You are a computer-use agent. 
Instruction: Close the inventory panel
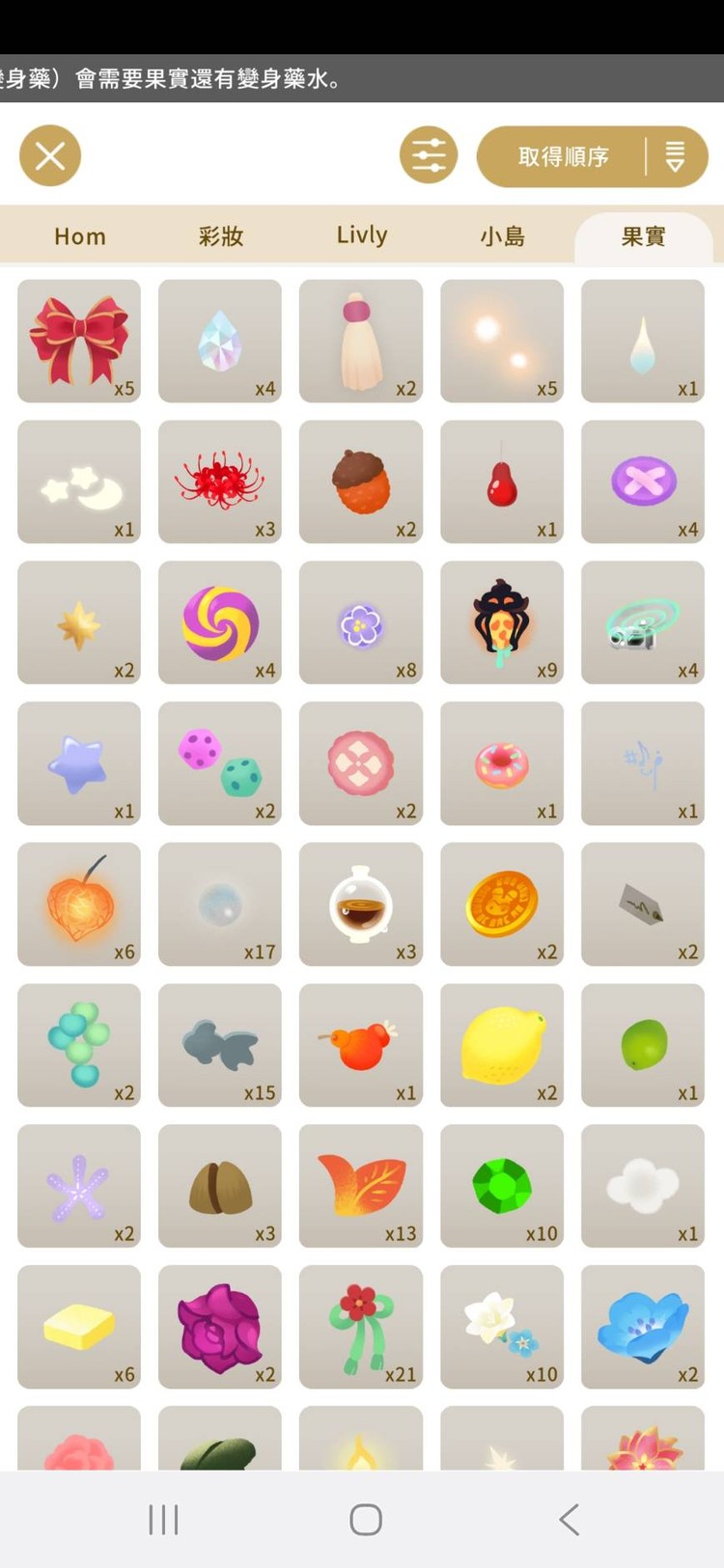pyautogui.click(x=50, y=155)
